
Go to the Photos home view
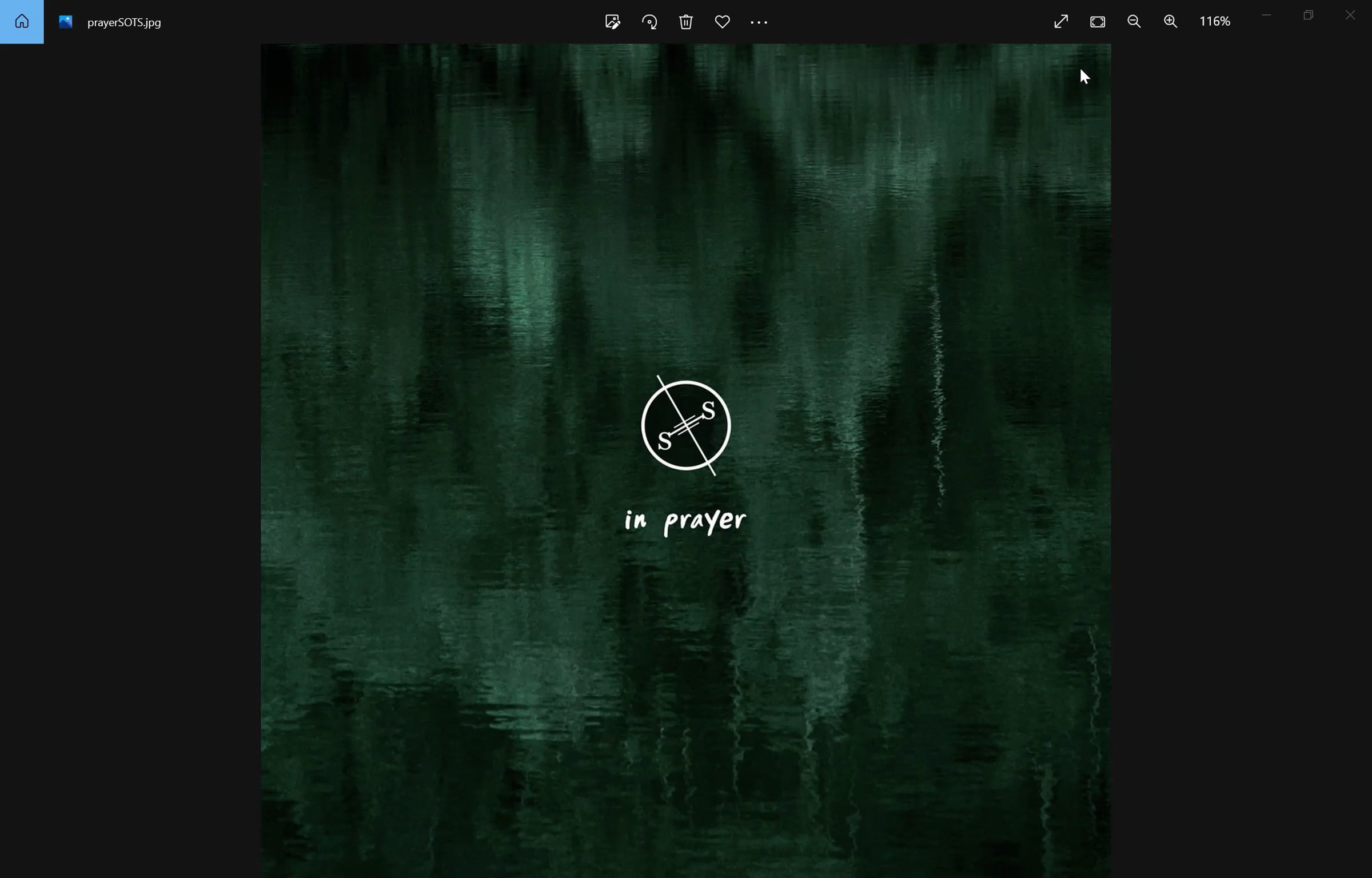click(x=22, y=22)
